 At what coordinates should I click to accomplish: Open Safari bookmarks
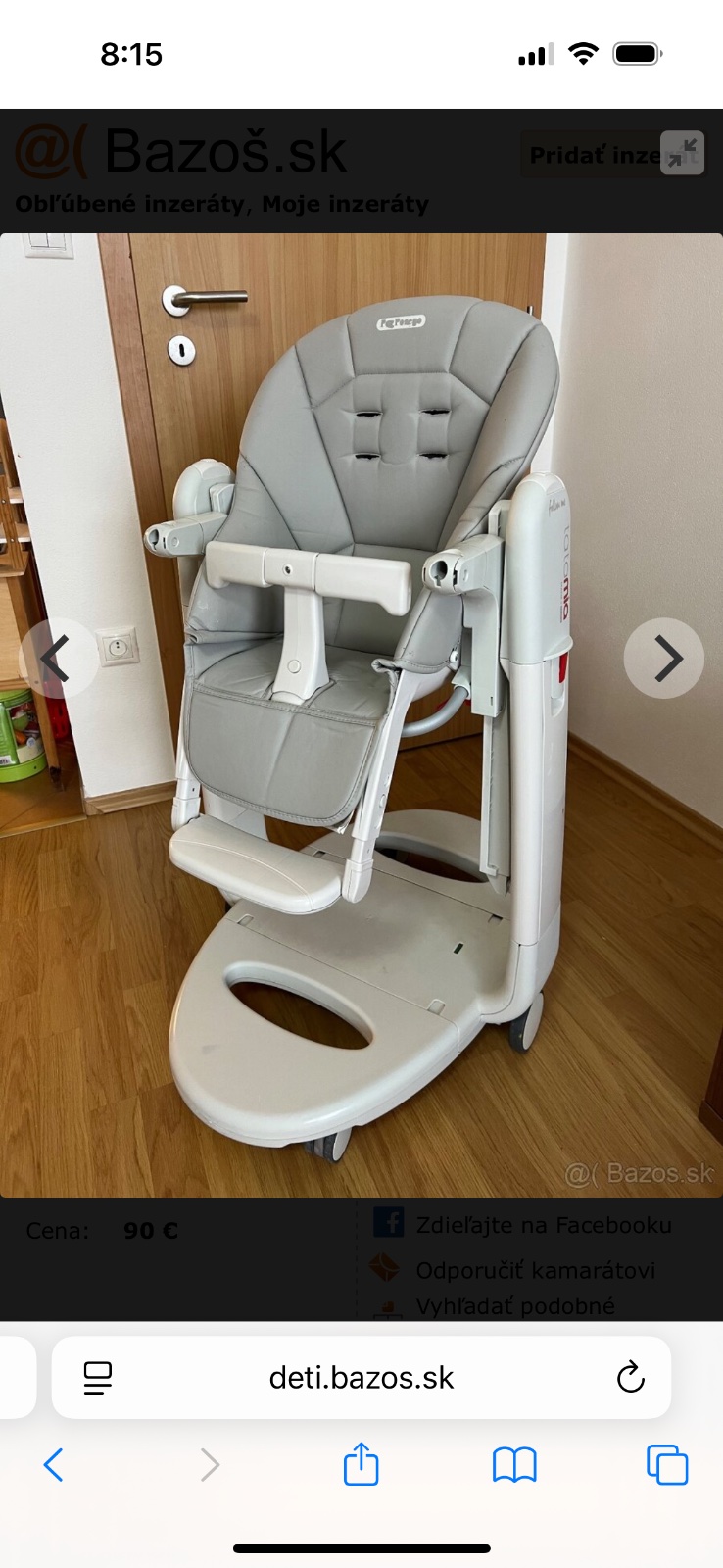pos(514,1465)
